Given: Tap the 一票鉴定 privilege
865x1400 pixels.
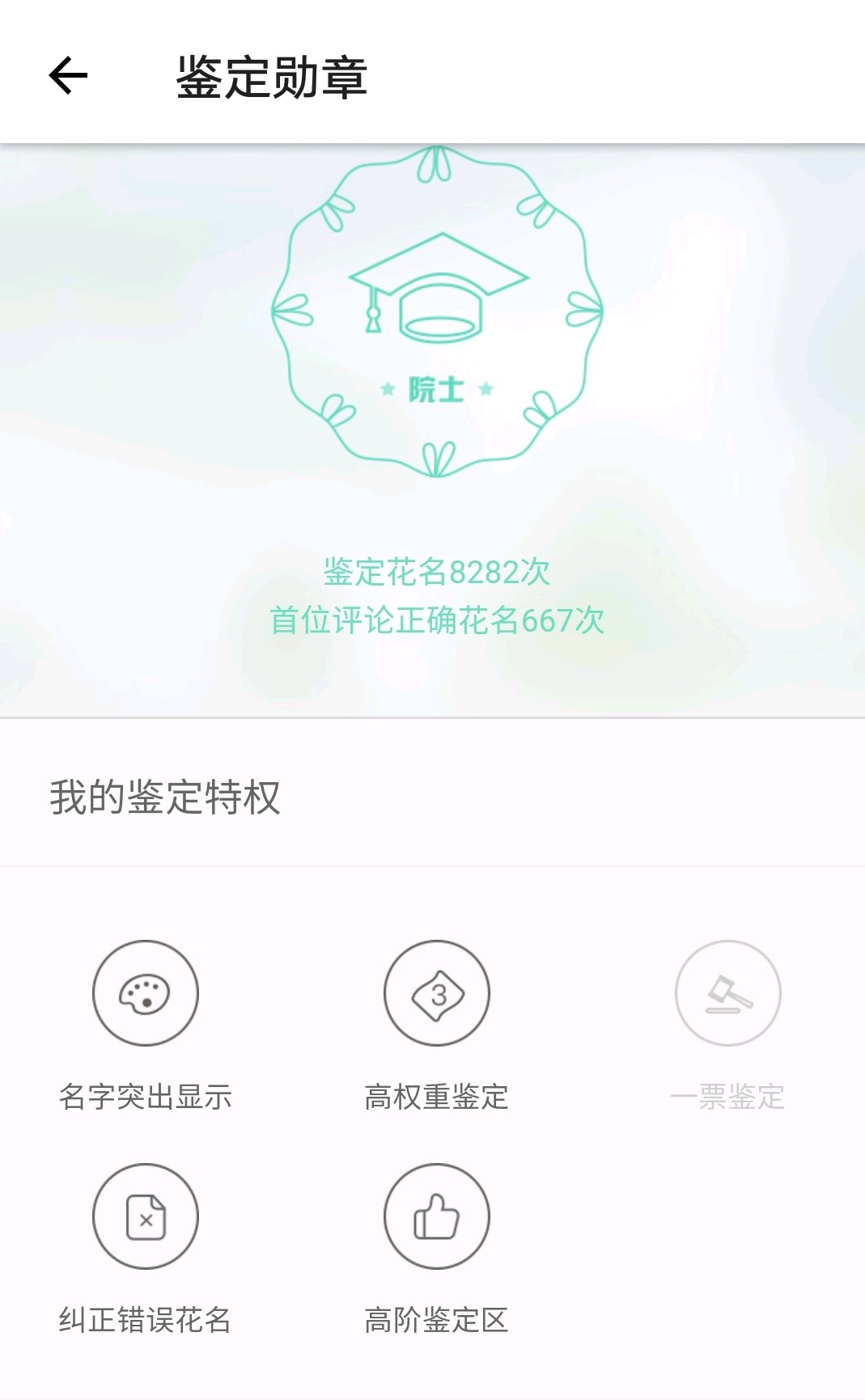Looking at the screenshot, I should [x=727, y=993].
